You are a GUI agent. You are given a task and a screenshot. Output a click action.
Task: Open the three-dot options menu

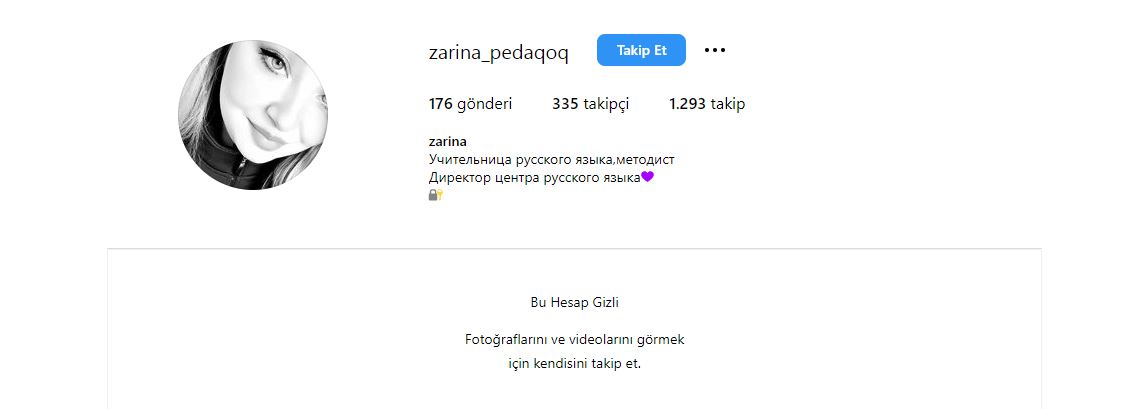tap(714, 50)
